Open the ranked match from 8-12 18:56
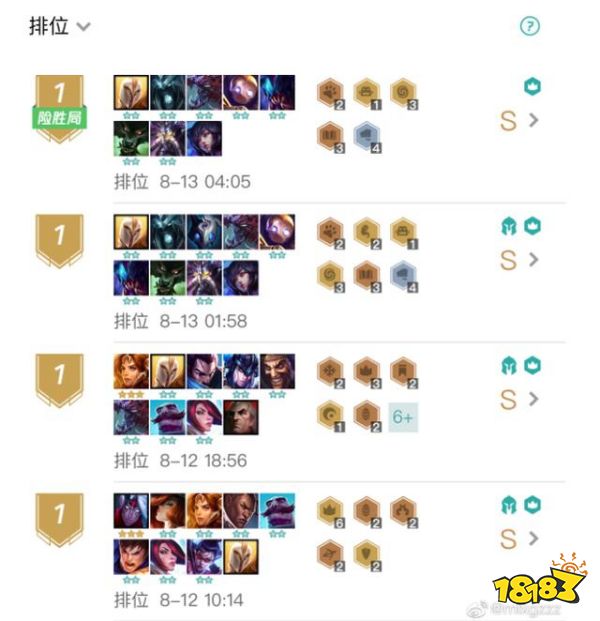This screenshot has height=621, width=600. (532, 400)
